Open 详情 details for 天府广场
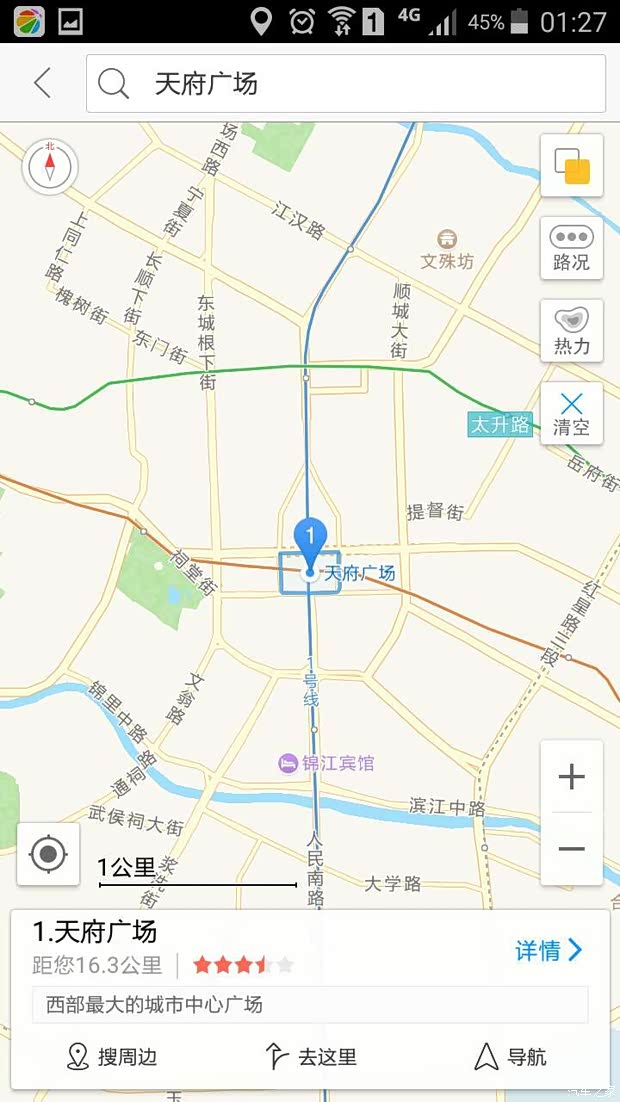The image size is (620, 1102). (x=549, y=950)
